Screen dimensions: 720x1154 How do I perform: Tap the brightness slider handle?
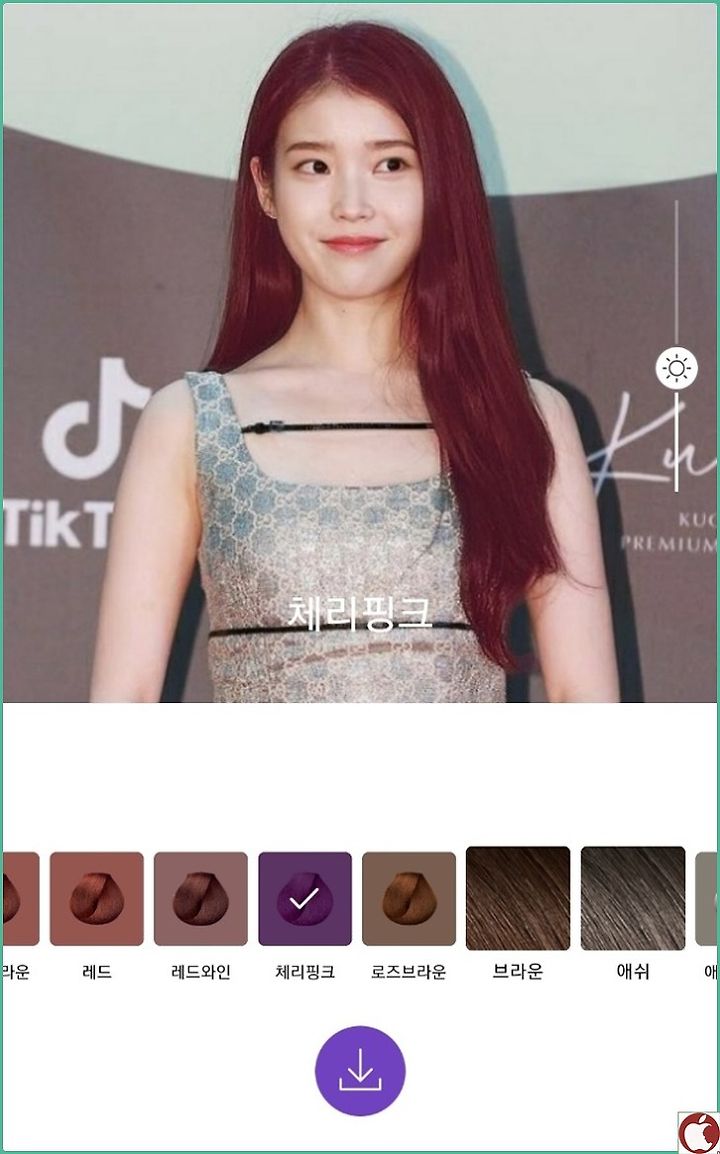pos(677,367)
